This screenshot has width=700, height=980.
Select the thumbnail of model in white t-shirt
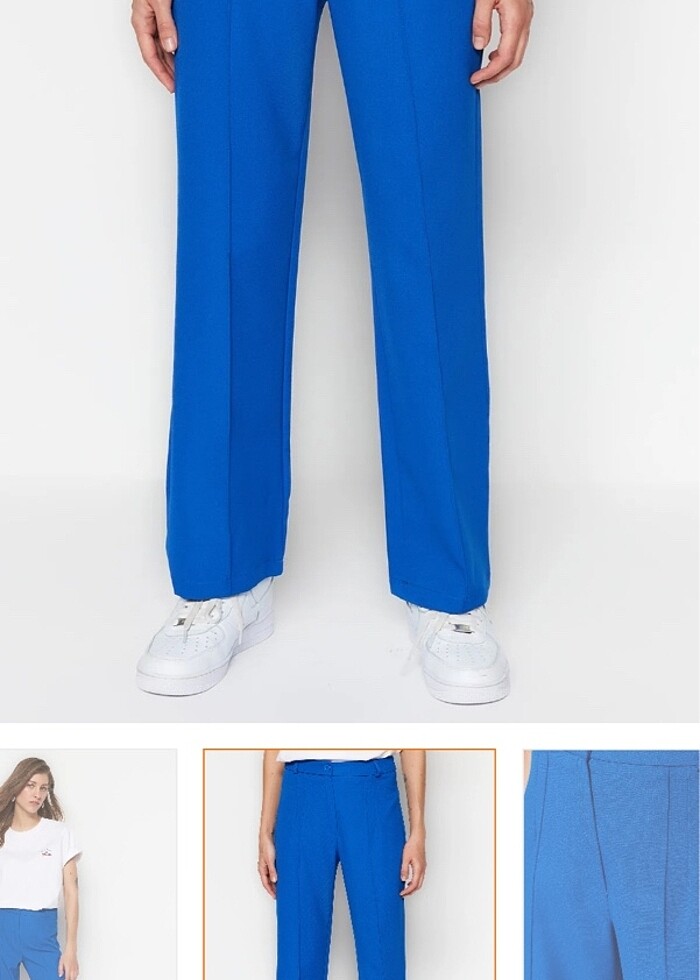[x=88, y=864]
